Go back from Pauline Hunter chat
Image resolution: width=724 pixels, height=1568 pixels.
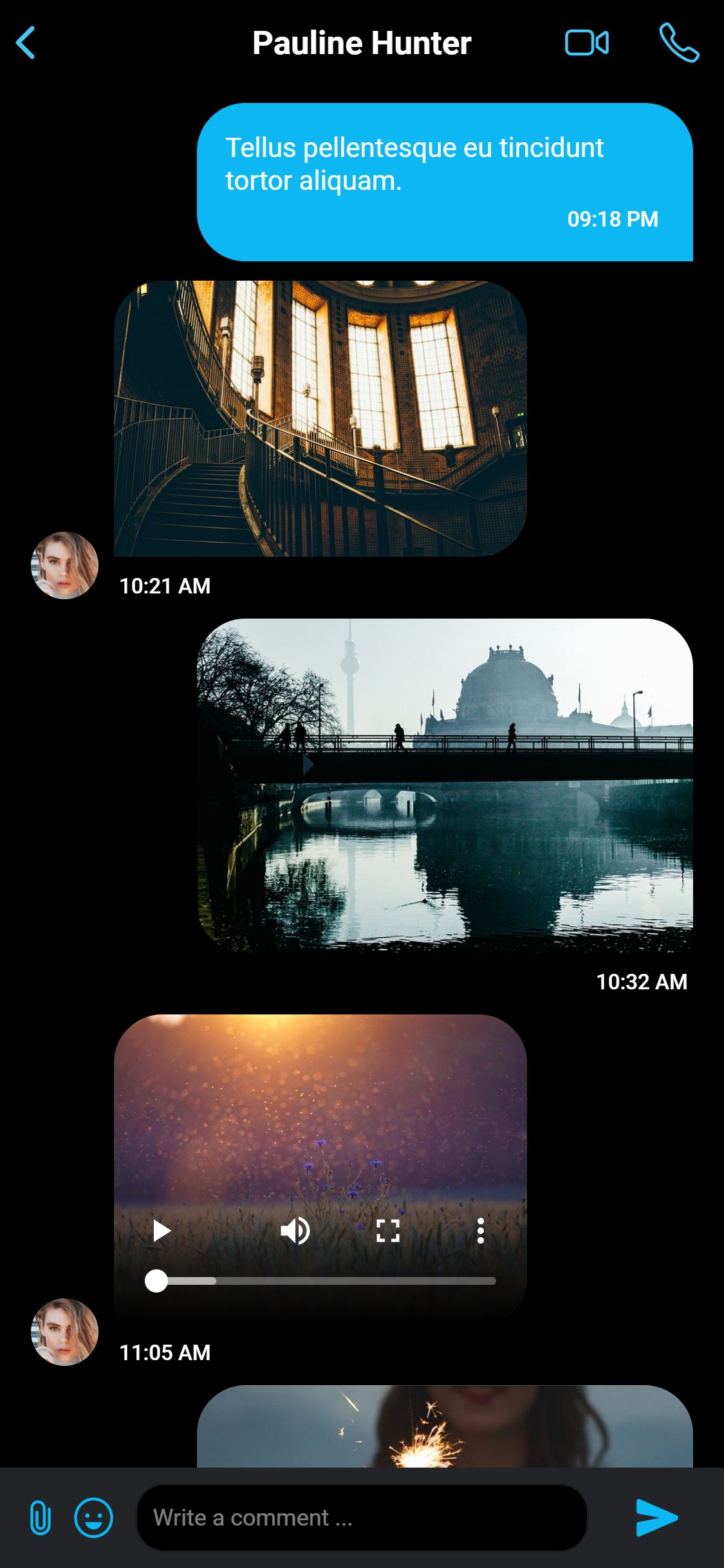coord(26,43)
